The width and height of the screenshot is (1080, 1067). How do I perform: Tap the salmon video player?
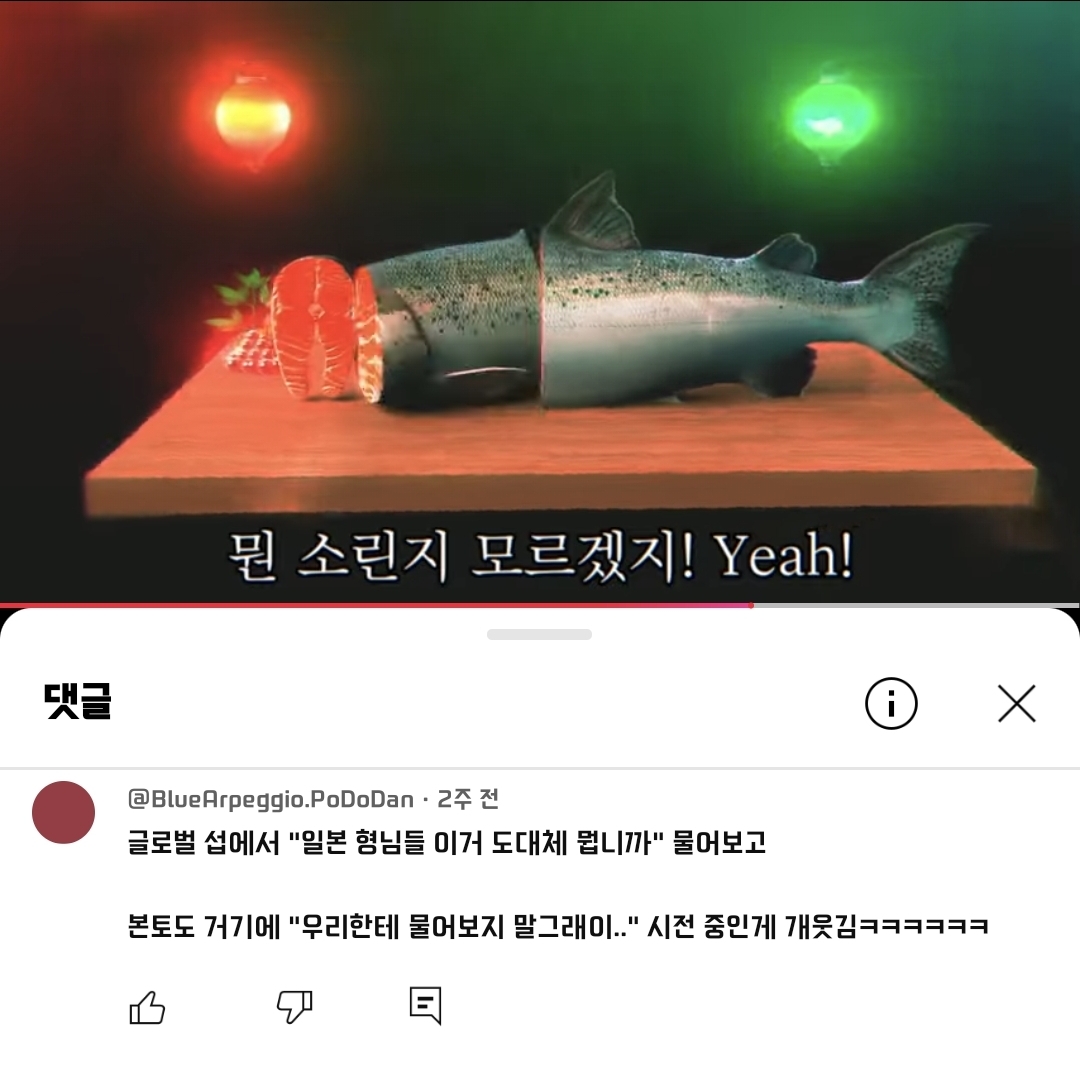click(540, 300)
